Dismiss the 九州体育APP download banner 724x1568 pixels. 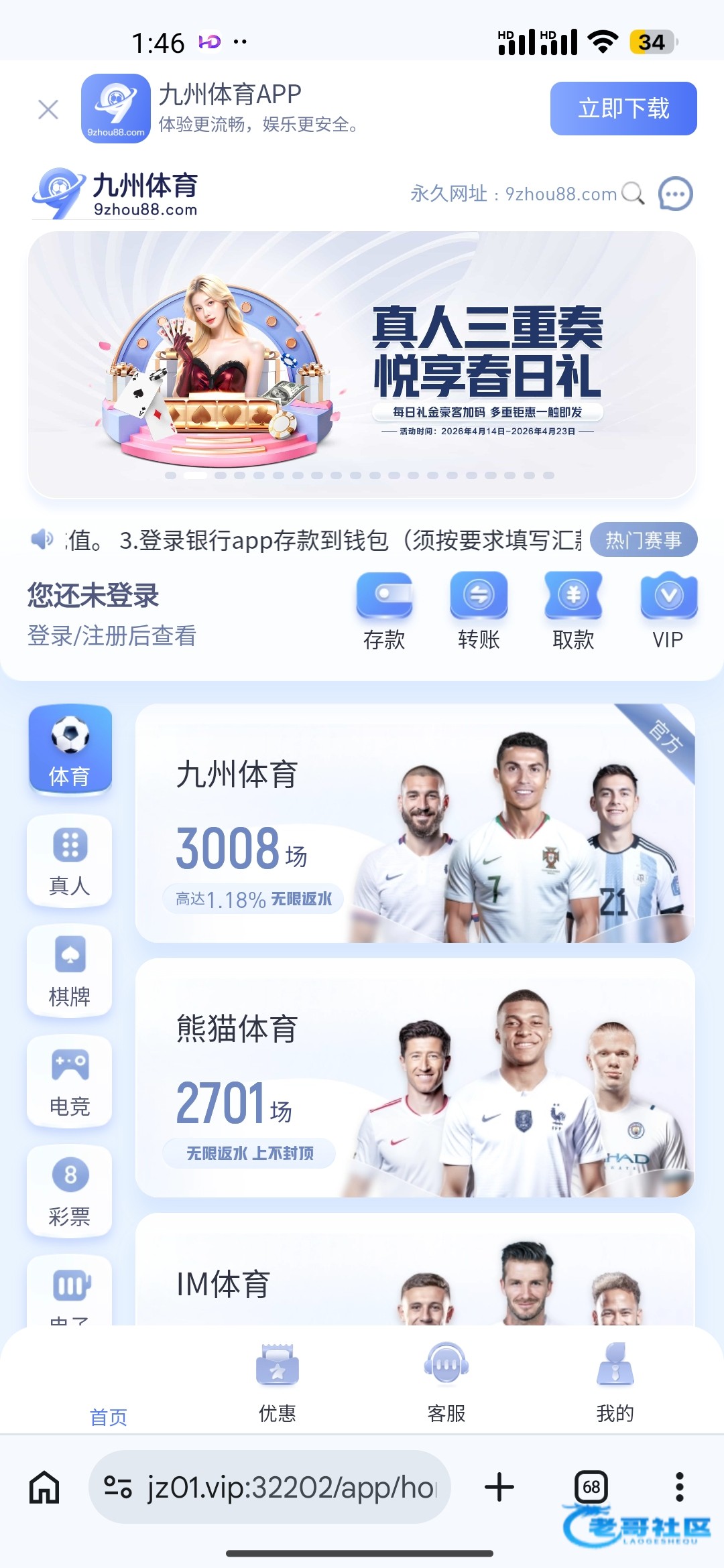click(x=48, y=109)
